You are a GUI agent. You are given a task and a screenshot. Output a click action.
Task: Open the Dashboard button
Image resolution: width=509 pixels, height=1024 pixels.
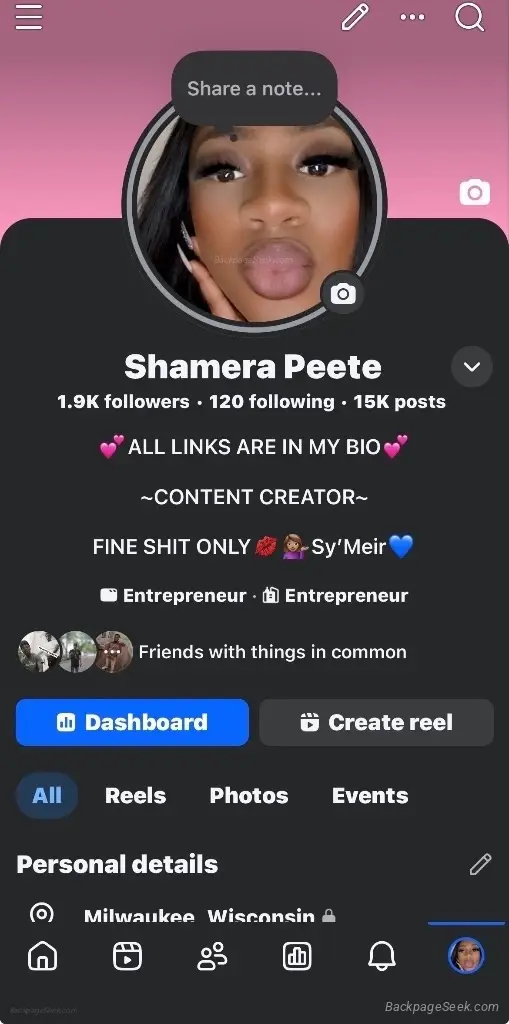(x=133, y=722)
